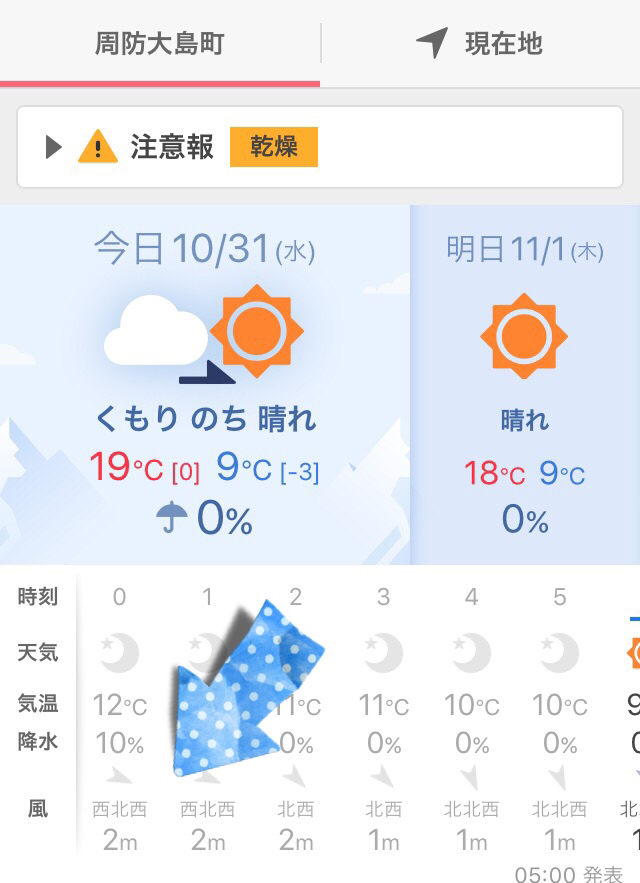
Task: Switch to the 現在地 tab
Action: pyautogui.click(x=480, y=44)
